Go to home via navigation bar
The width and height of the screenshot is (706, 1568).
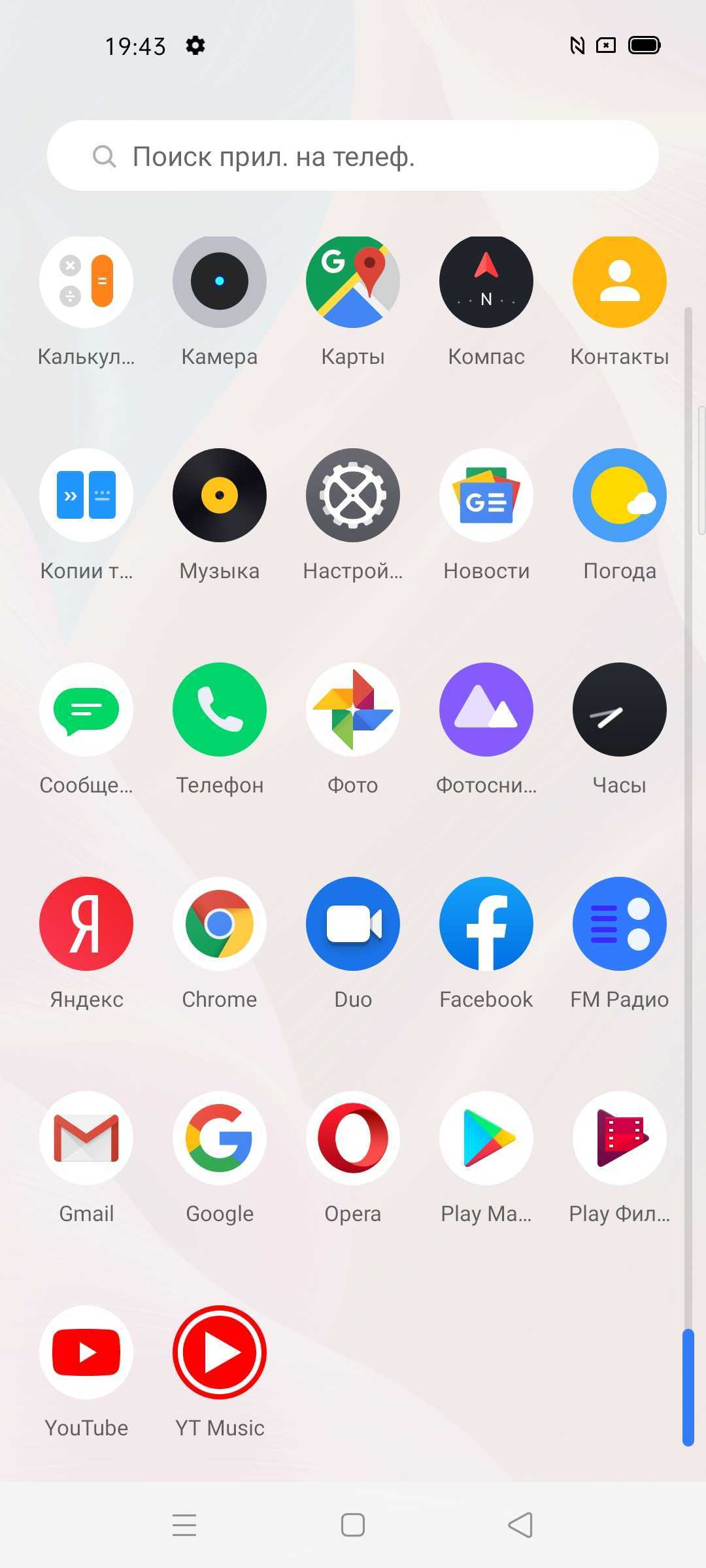[x=353, y=1525]
